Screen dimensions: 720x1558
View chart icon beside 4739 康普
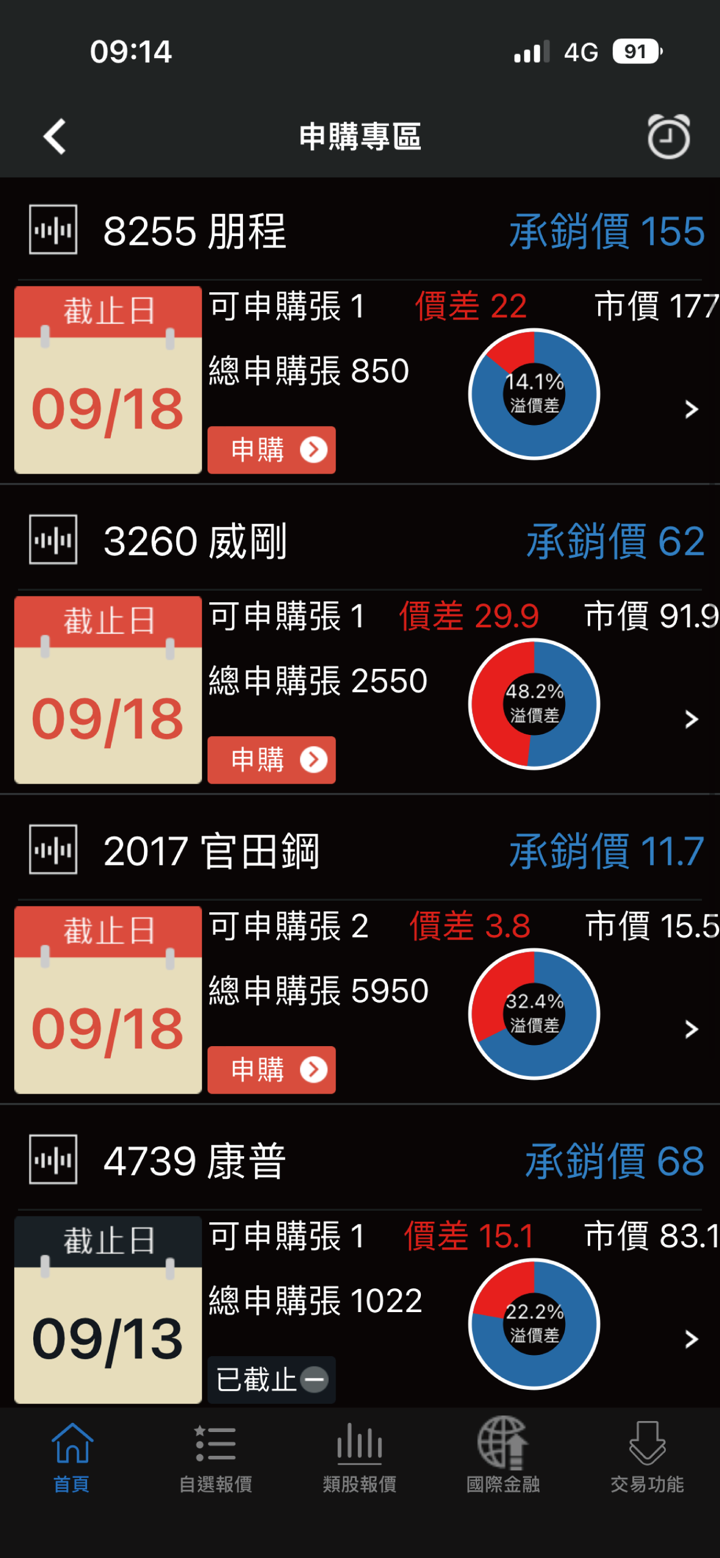coord(53,1161)
